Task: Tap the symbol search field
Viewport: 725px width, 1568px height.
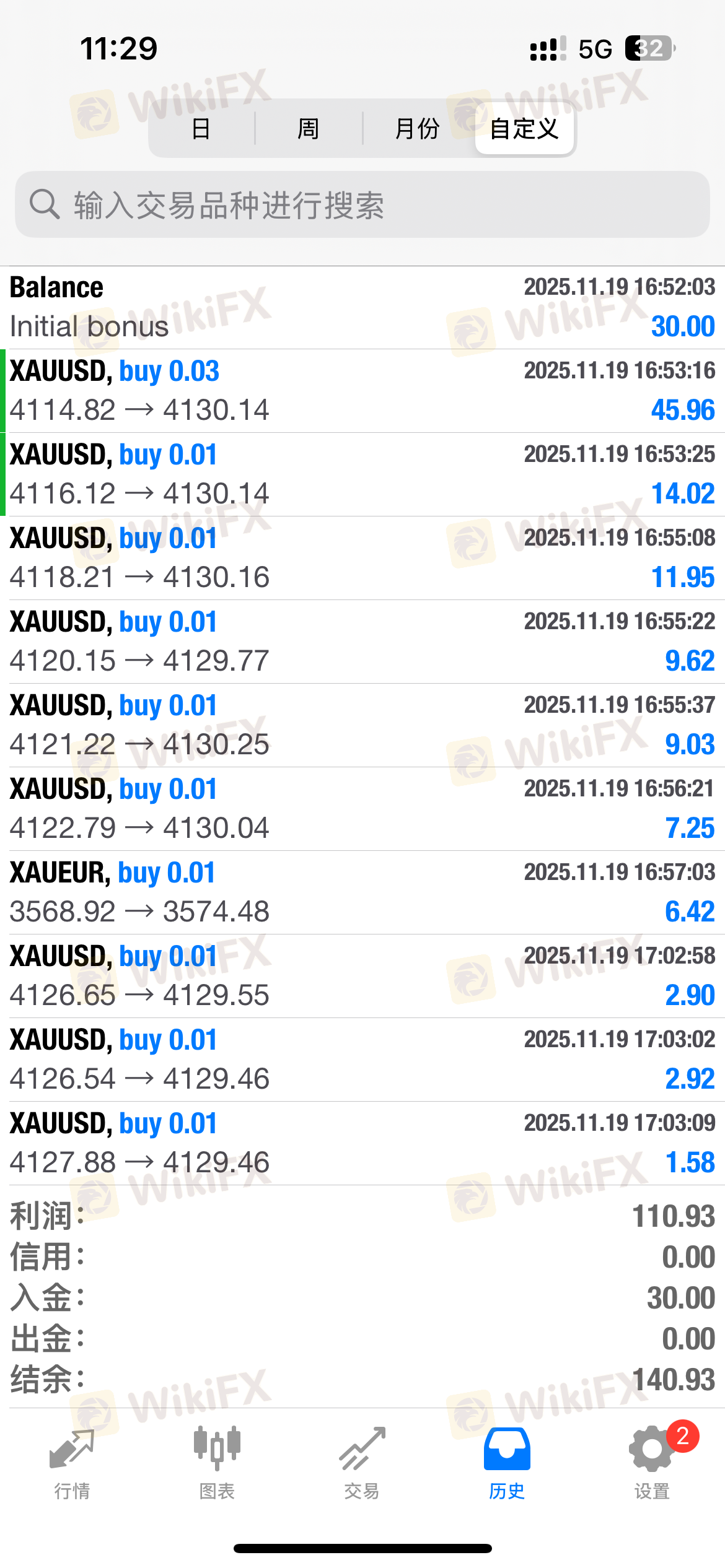Action: point(362,205)
